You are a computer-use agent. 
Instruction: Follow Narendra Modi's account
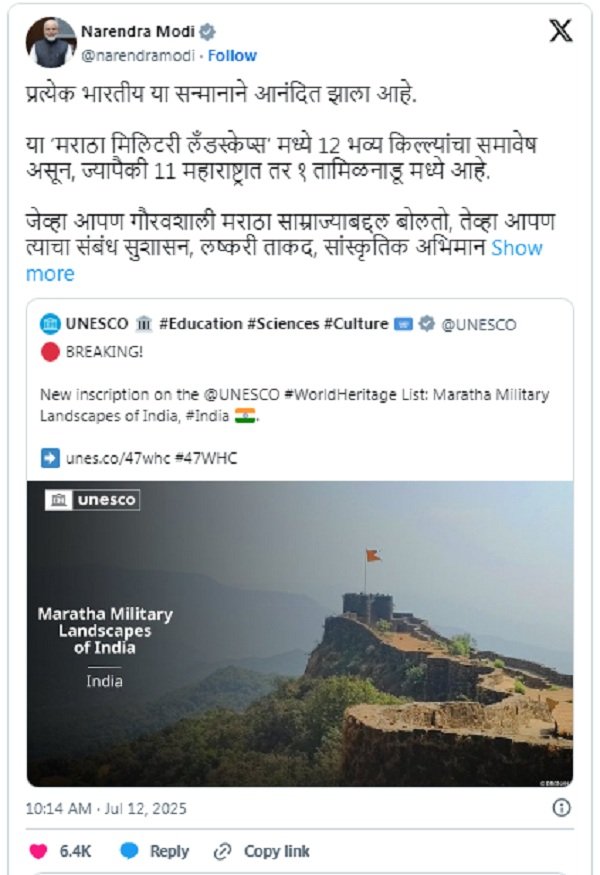[x=232, y=55]
